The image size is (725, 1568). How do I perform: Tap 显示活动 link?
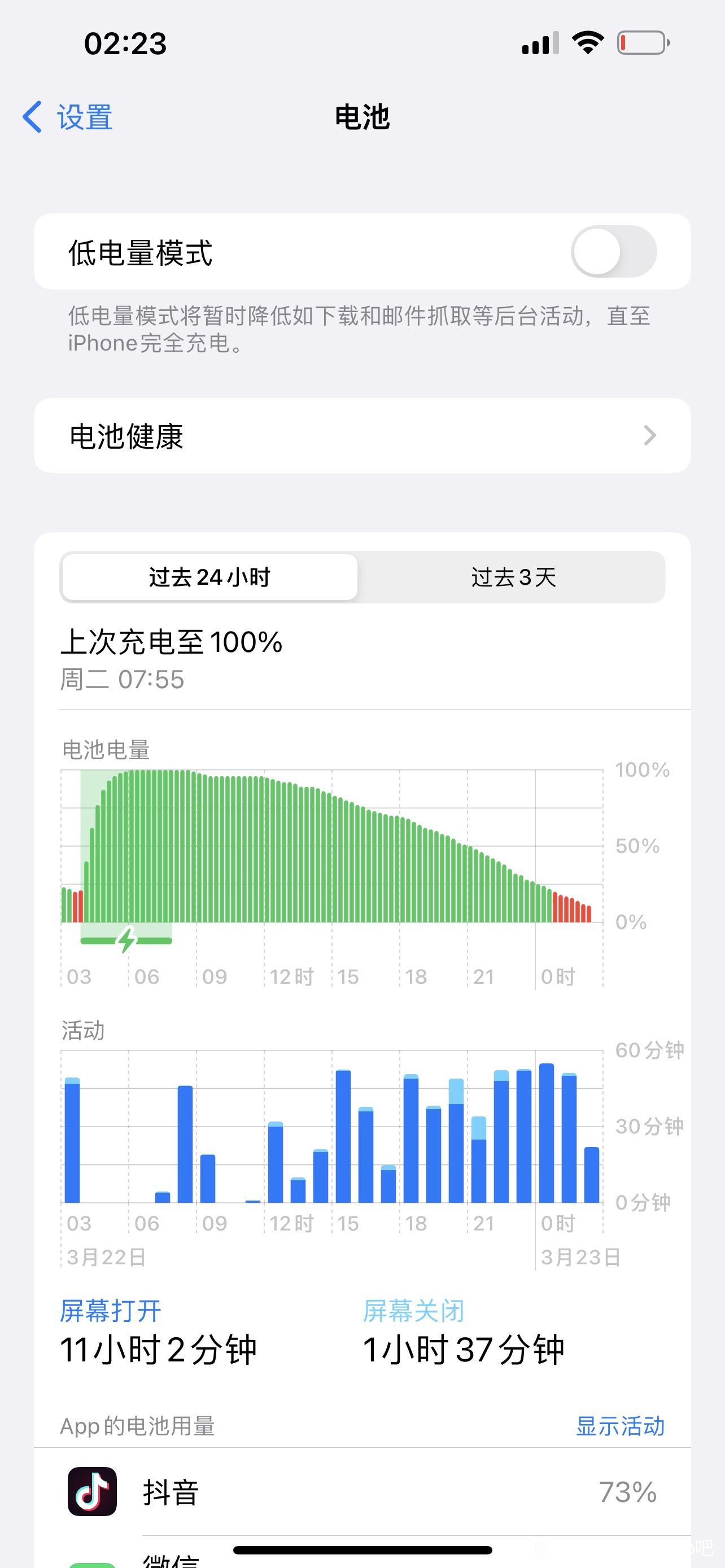(x=619, y=1426)
